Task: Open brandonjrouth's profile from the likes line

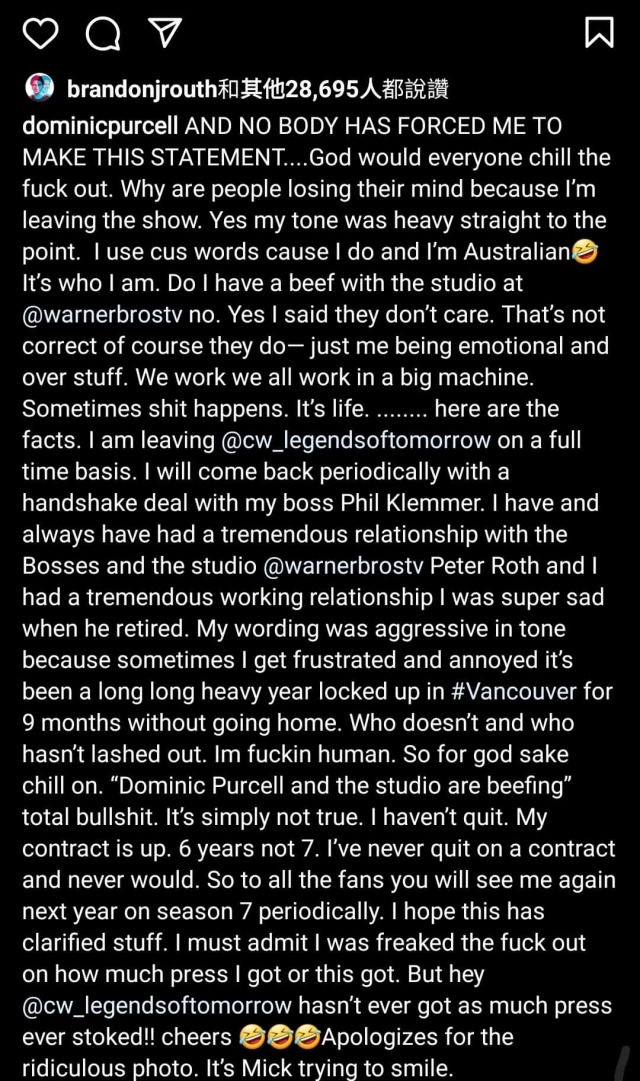Action: point(142,91)
